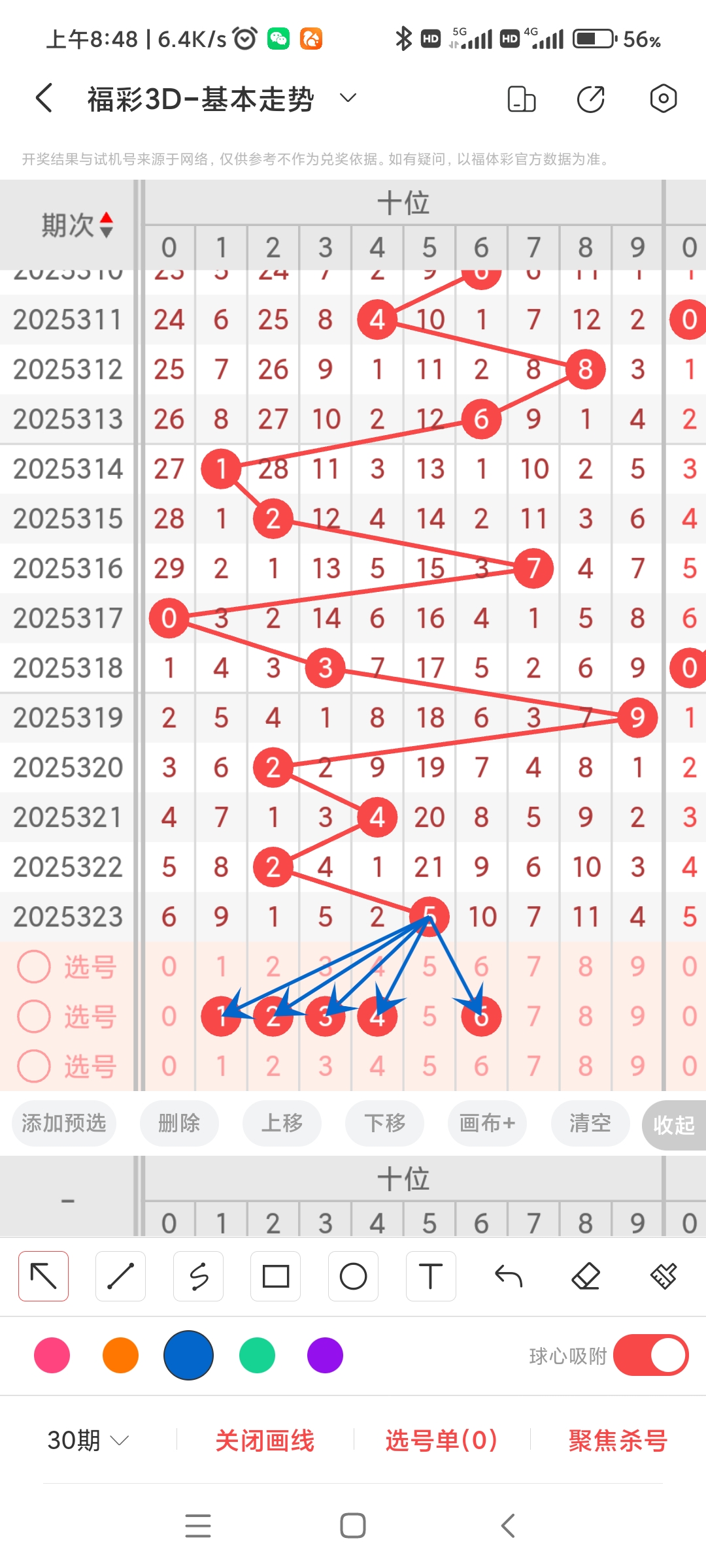The width and height of the screenshot is (706, 1568).
Task: Select the curve drawing tool
Action: [198, 1275]
